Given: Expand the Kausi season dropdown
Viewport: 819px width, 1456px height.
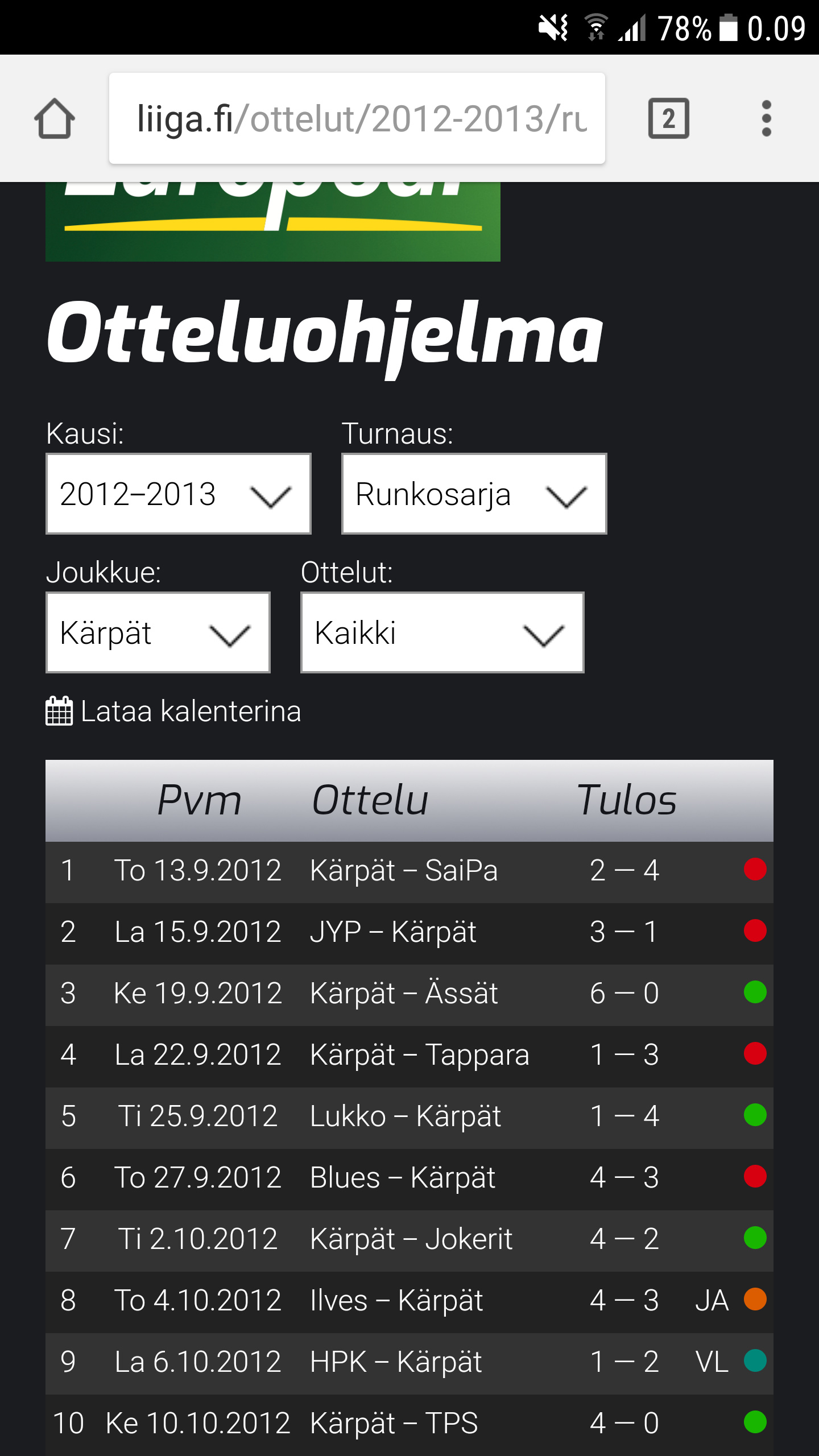Looking at the screenshot, I should coord(178,494).
